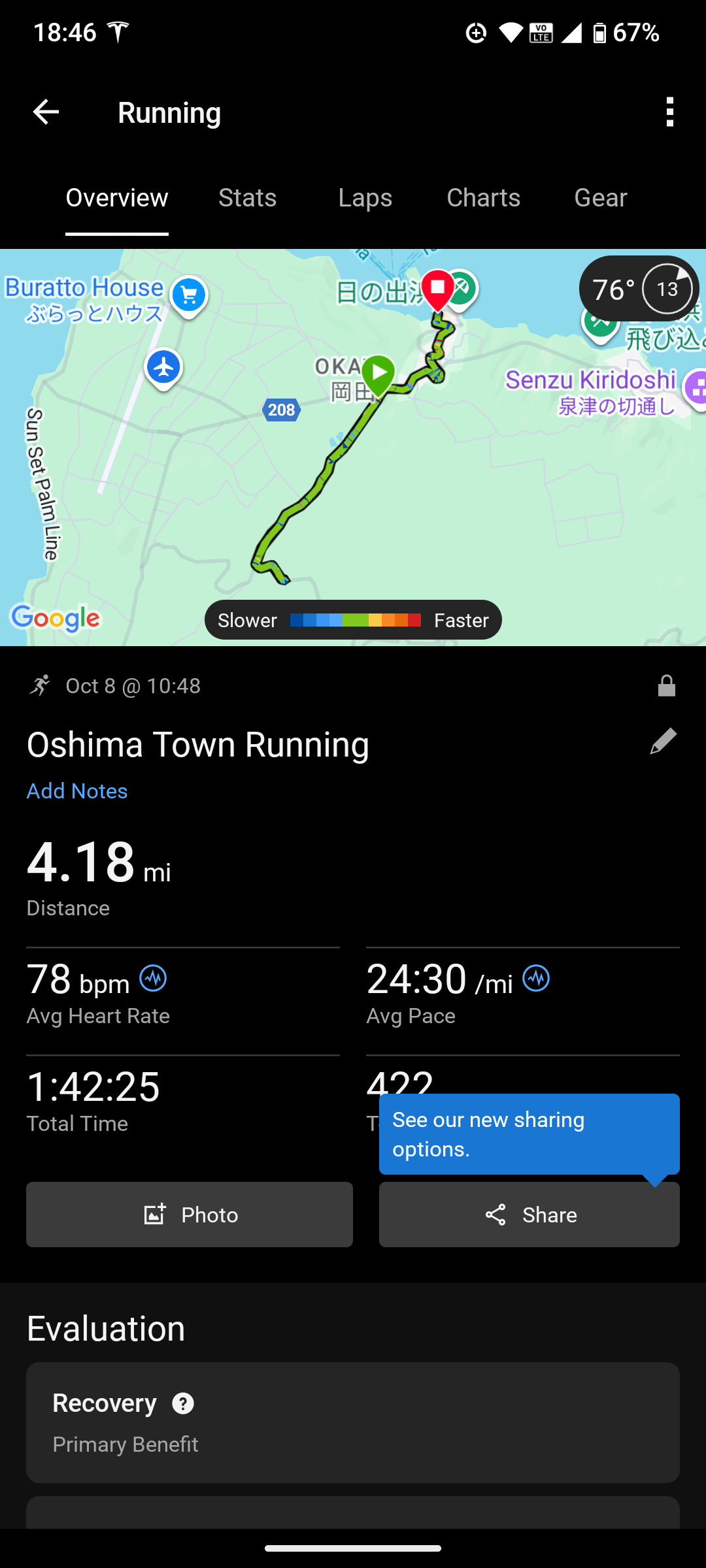This screenshot has height=1568, width=706.
Task: Open the Charts tab
Action: coord(483,198)
